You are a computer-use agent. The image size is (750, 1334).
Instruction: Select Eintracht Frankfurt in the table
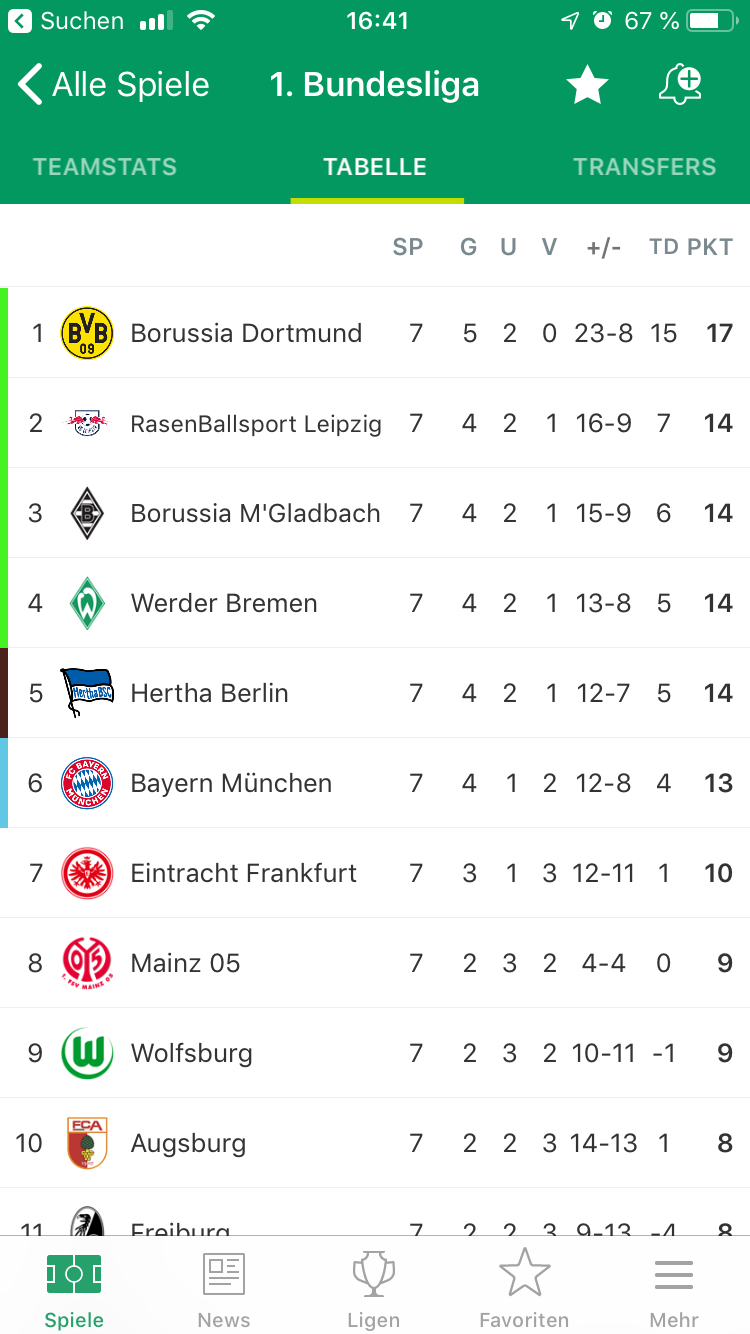pyautogui.click(x=375, y=873)
